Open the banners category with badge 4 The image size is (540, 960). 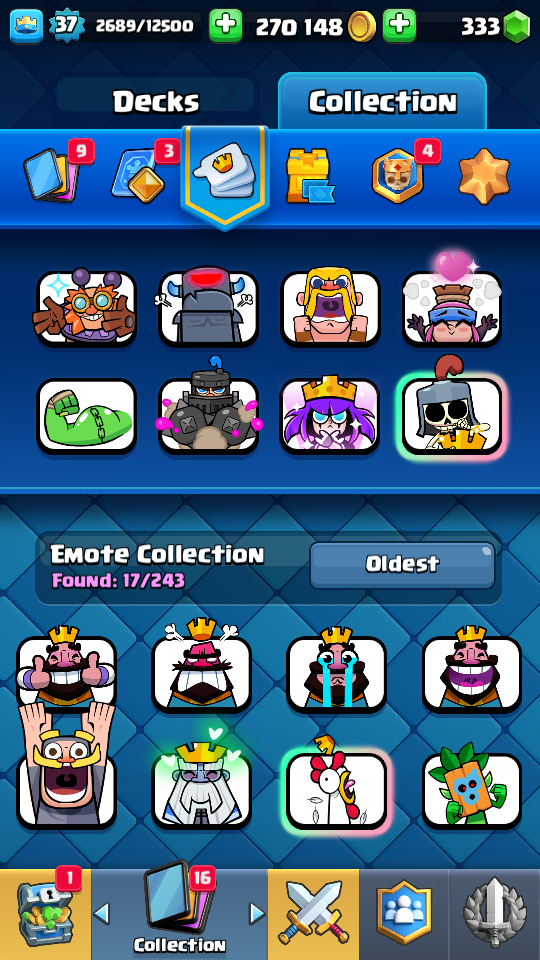tap(397, 176)
